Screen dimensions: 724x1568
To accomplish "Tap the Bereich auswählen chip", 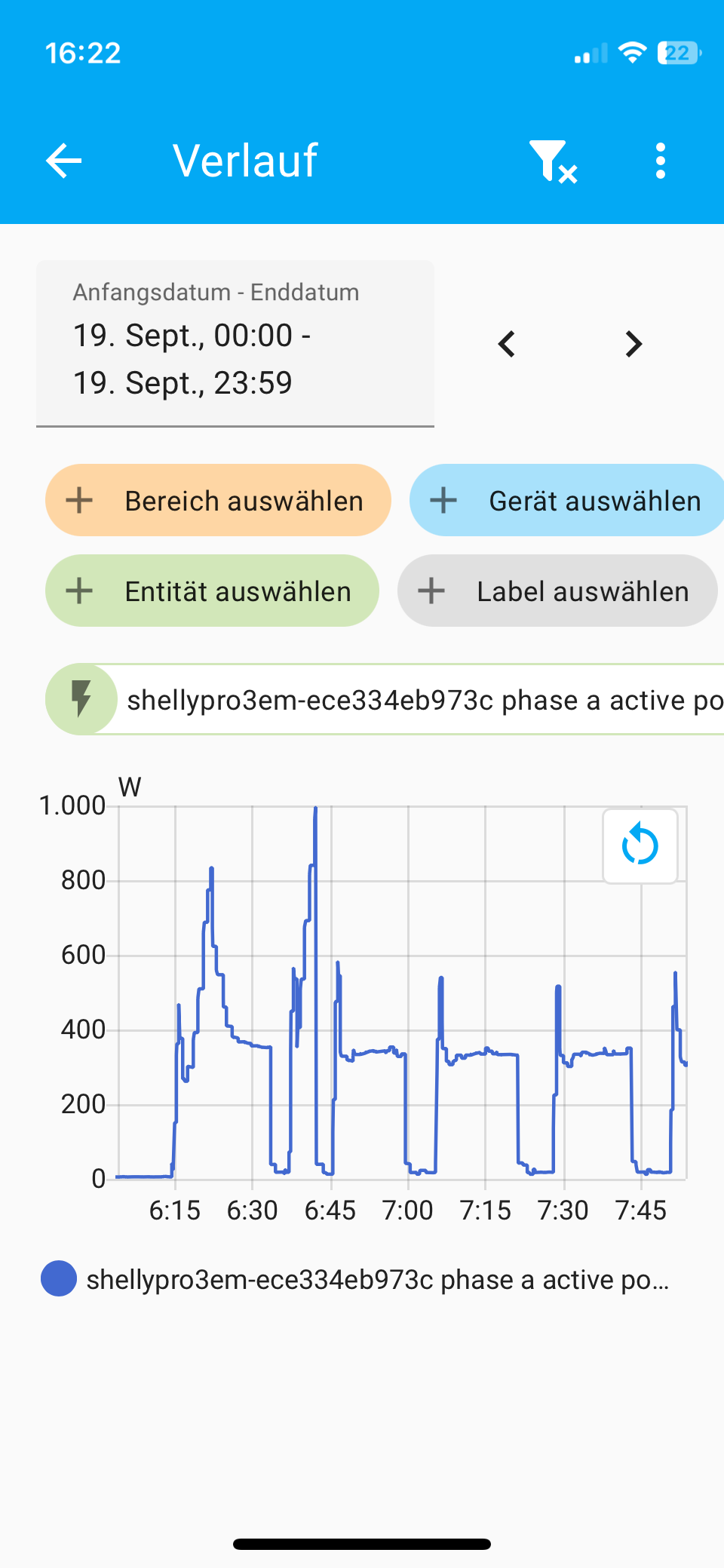I will pos(218,501).
